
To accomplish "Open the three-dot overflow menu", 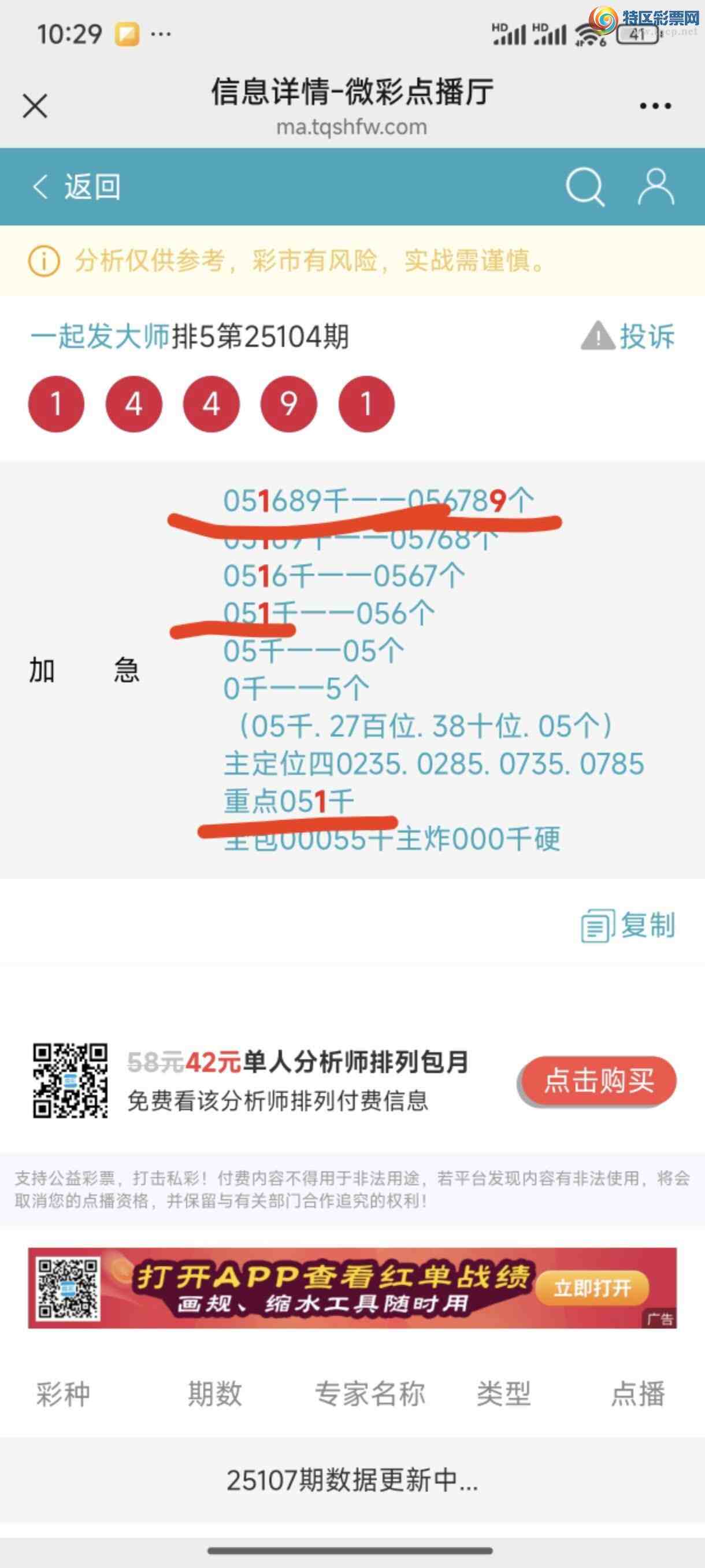I will tap(655, 106).
